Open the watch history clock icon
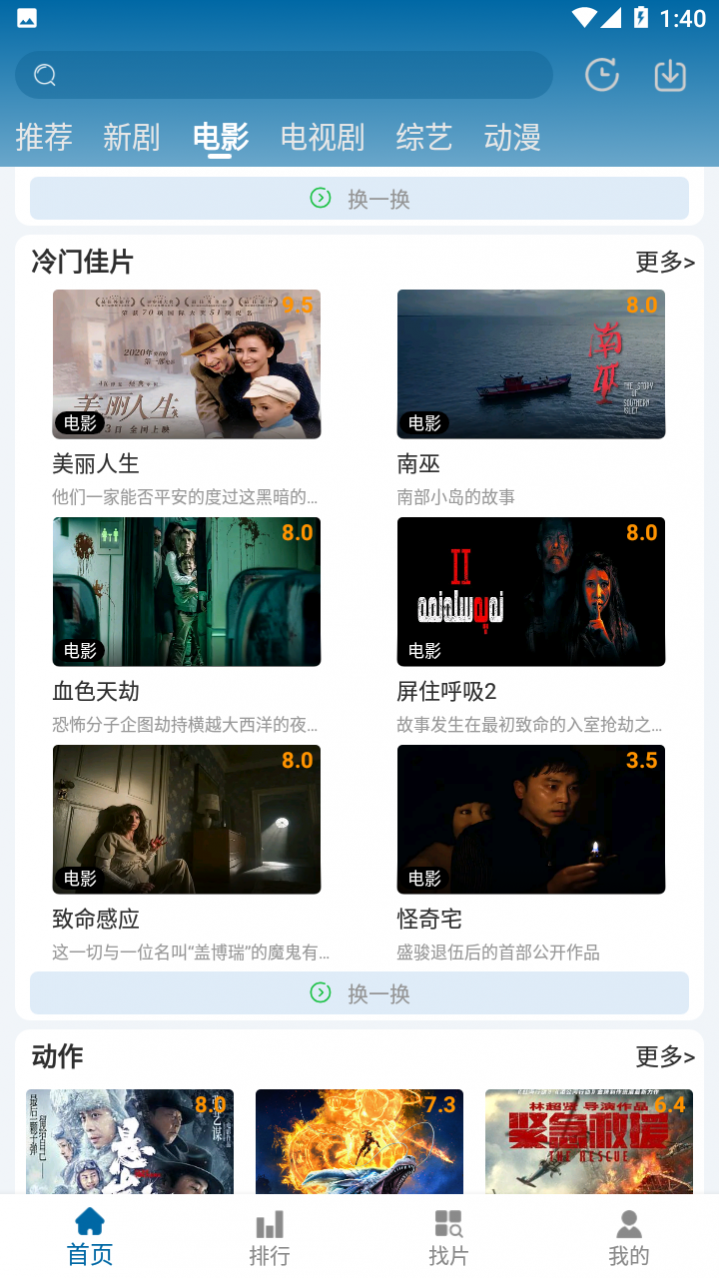 [601, 75]
